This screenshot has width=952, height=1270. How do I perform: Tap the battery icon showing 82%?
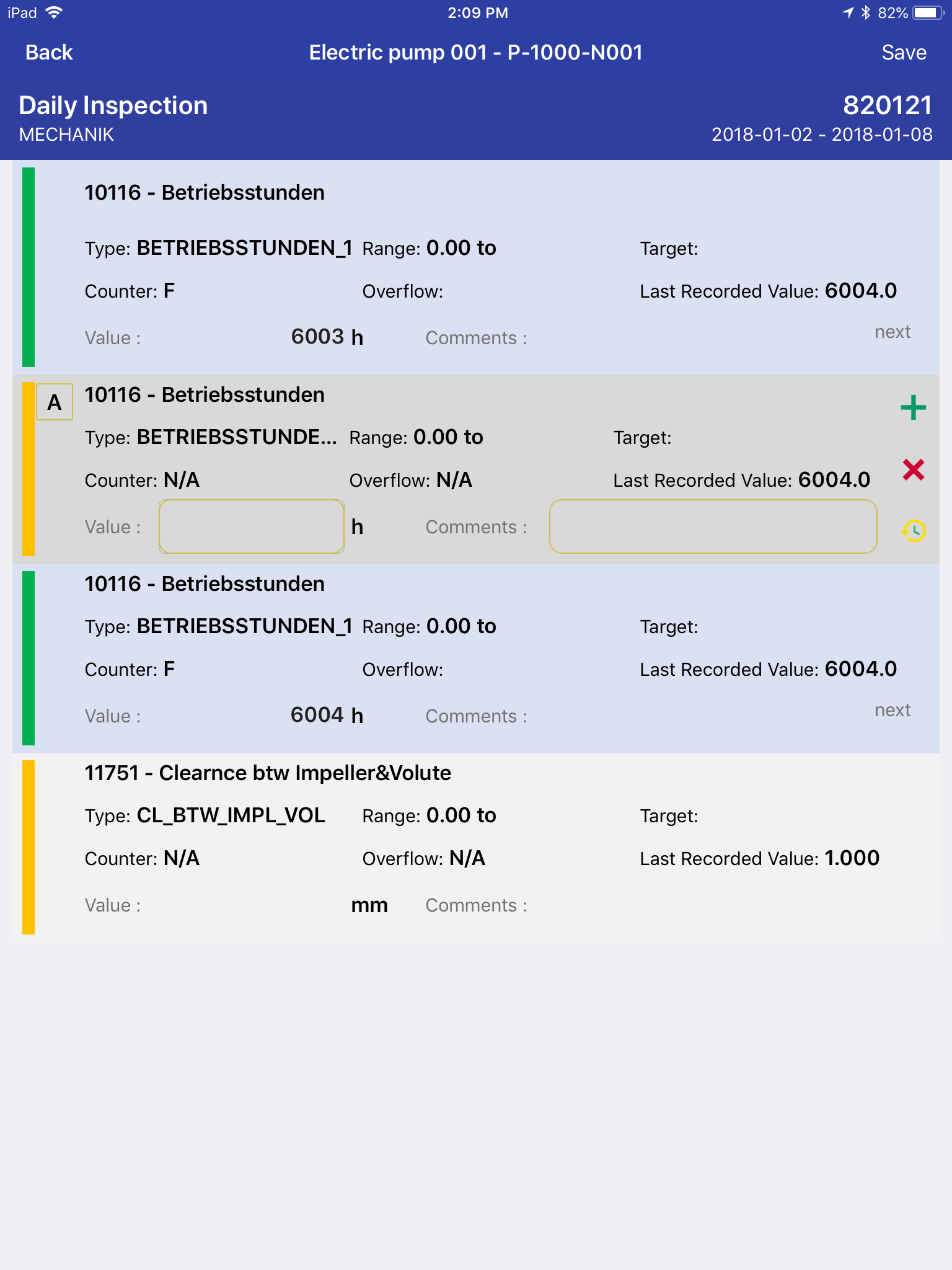[x=926, y=12]
